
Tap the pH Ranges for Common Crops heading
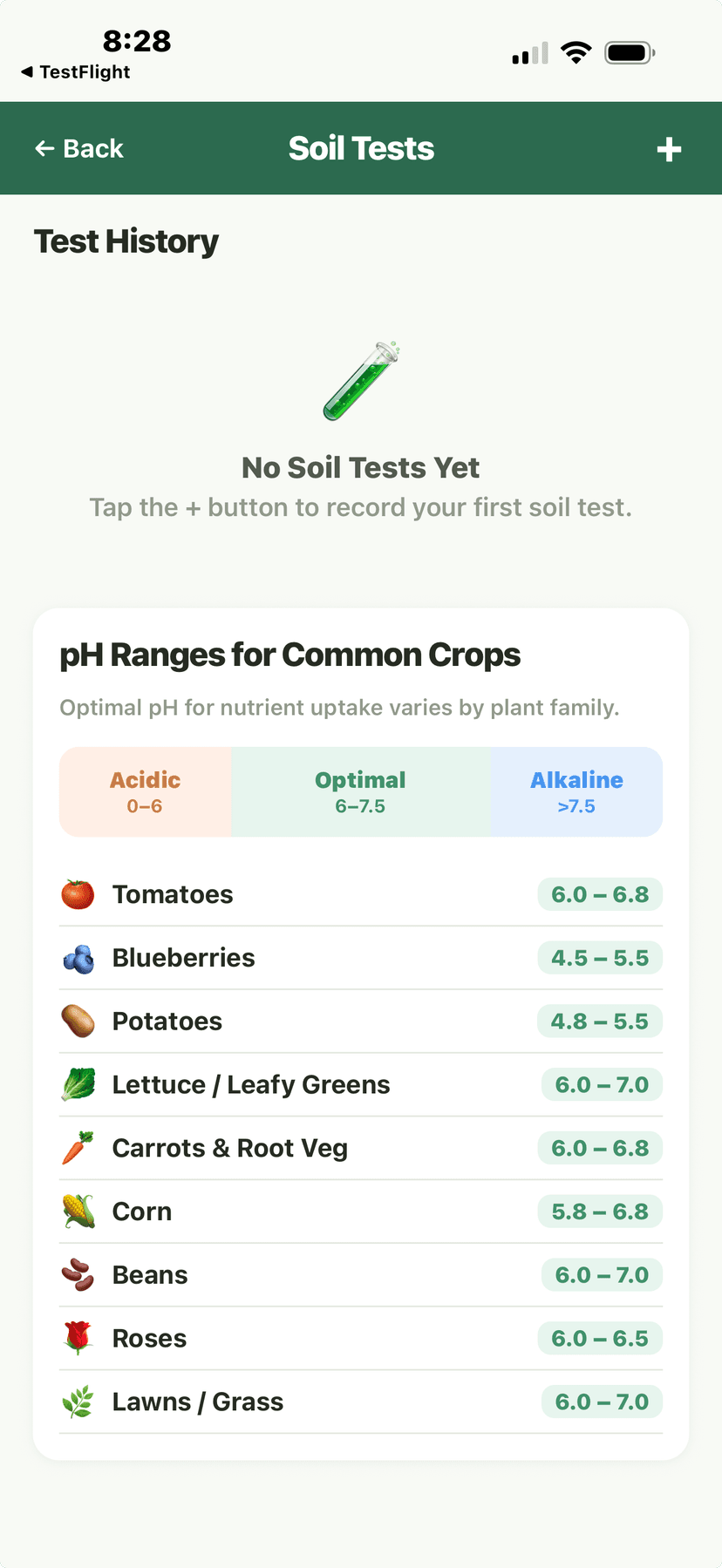point(289,654)
